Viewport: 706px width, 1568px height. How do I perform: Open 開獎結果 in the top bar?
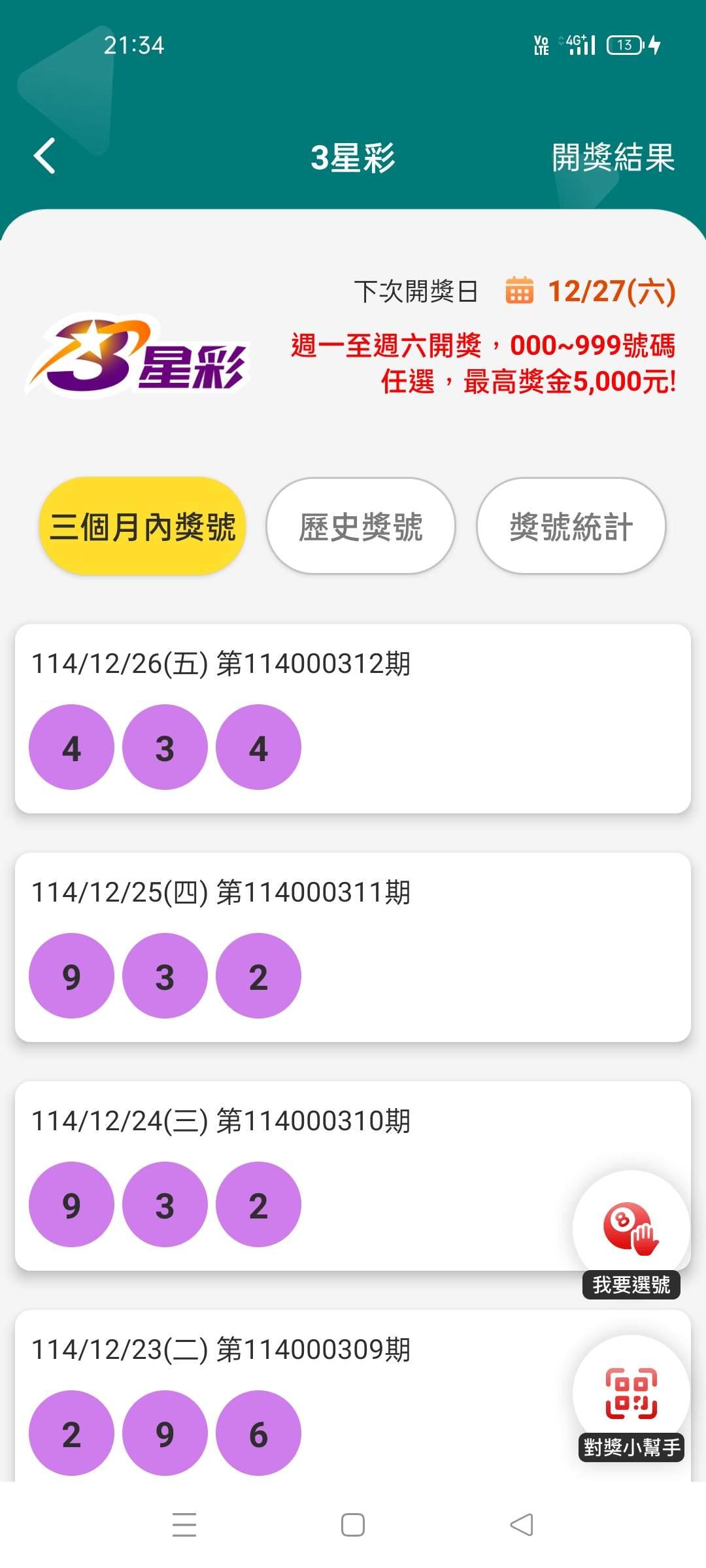[613, 157]
